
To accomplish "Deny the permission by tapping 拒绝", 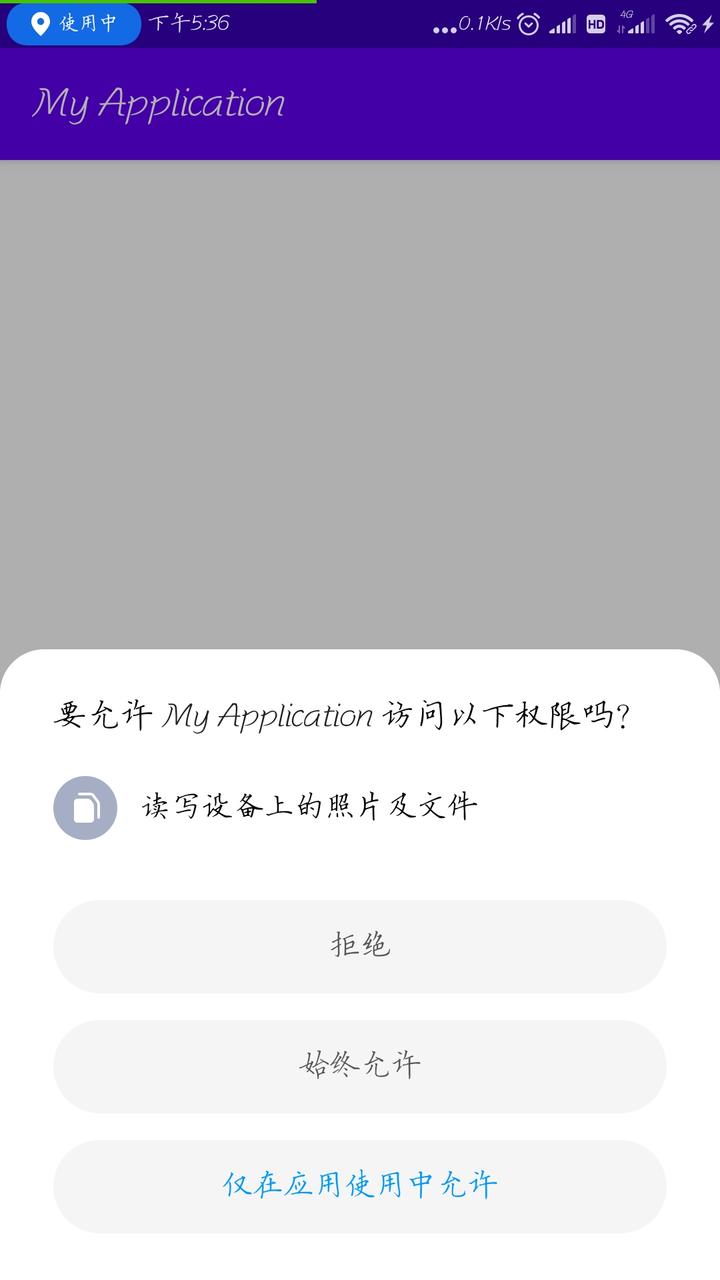I will tap(360, 946).
